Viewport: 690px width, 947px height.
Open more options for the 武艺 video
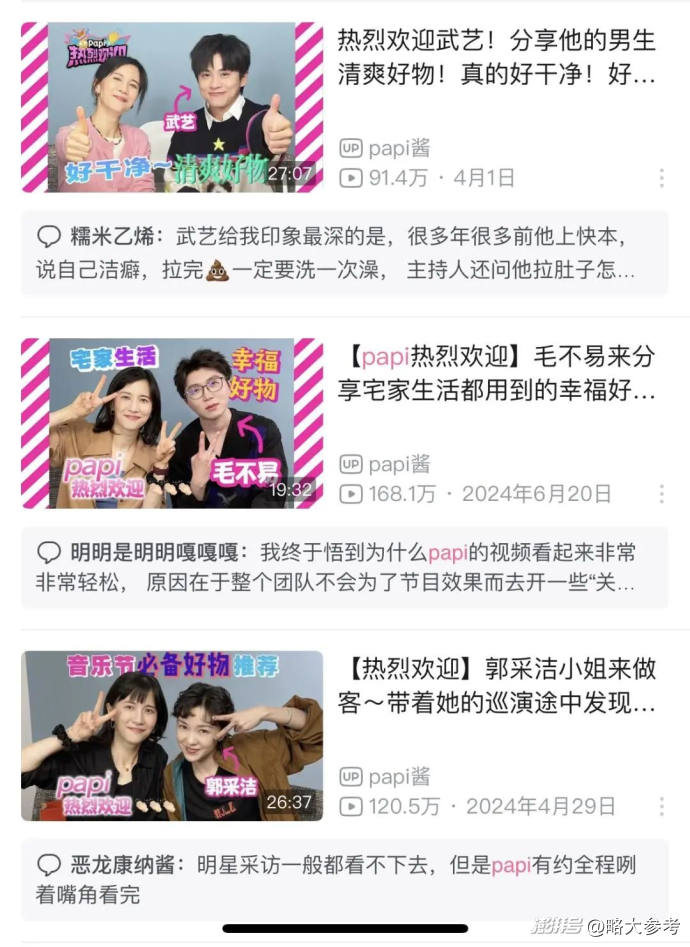(661, 178)
